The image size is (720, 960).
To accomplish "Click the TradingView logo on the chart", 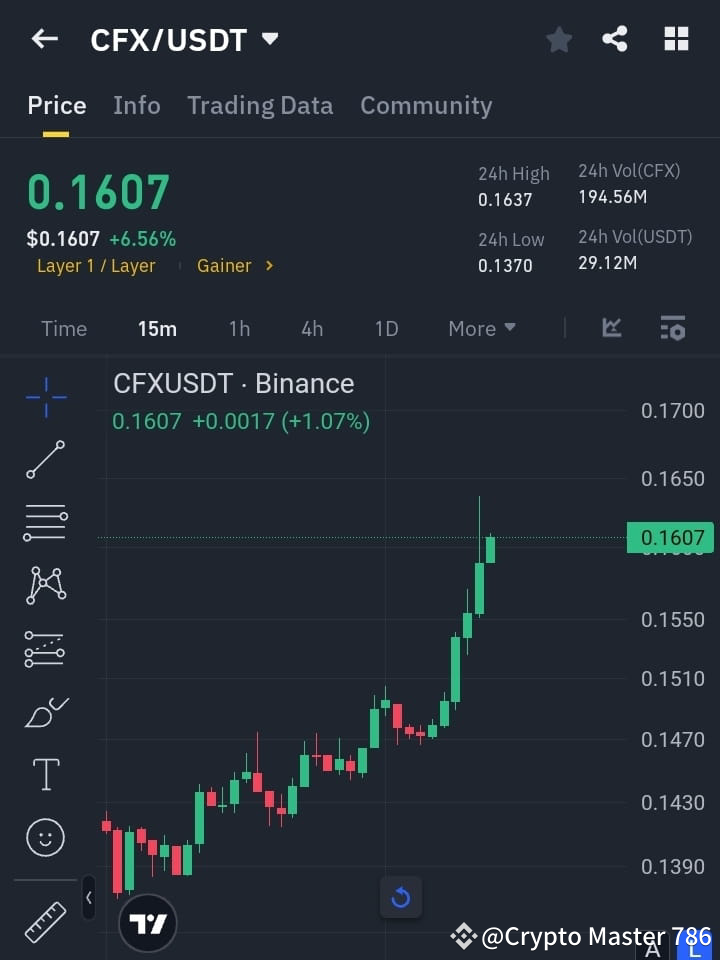I will [148, 922].
